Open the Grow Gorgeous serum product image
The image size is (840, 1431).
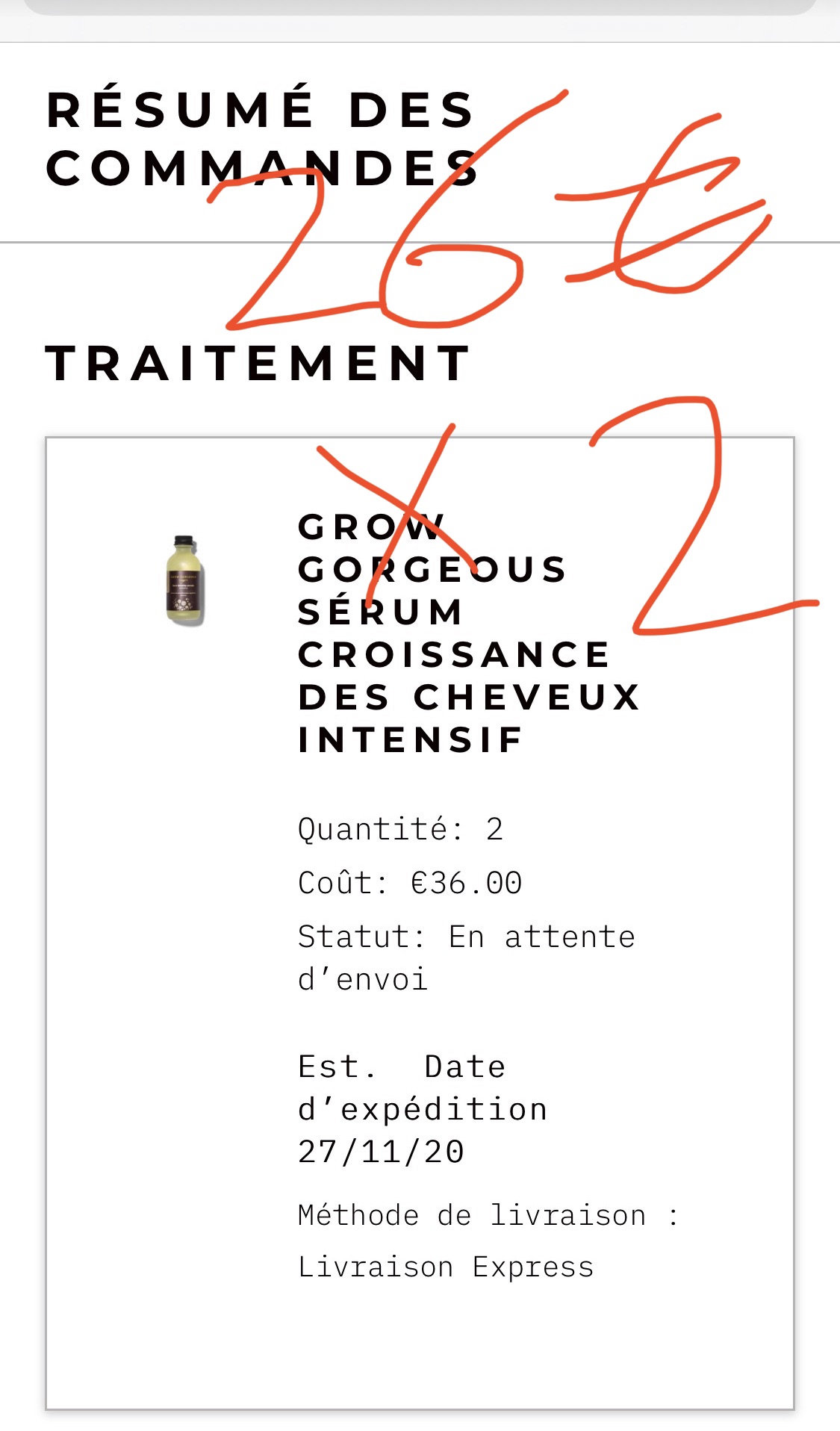pyautogui.click(x=184, y=580)
